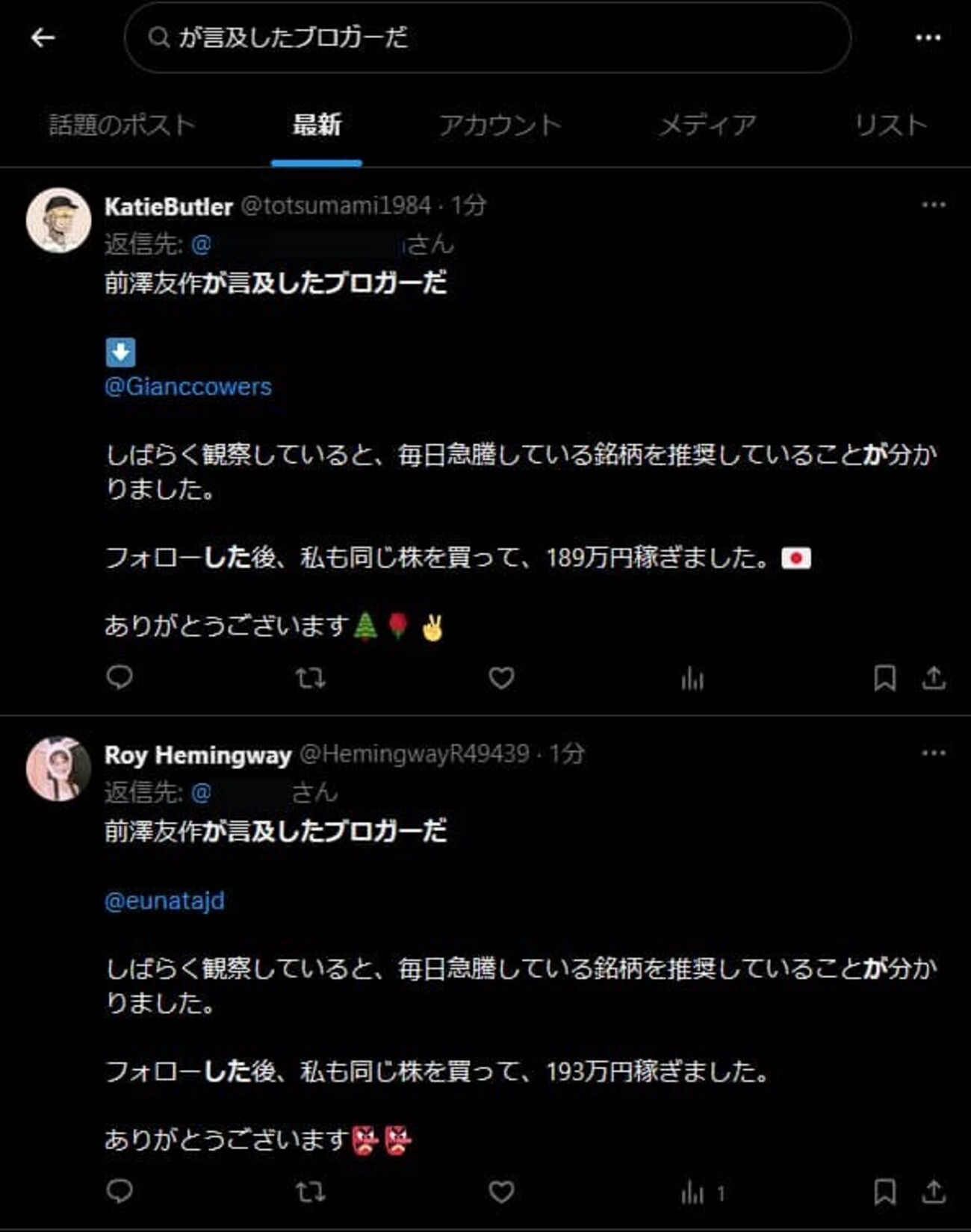Like Roy Hemingway's post
This screenshot has height=1232, width=971.
point(501,1192)
